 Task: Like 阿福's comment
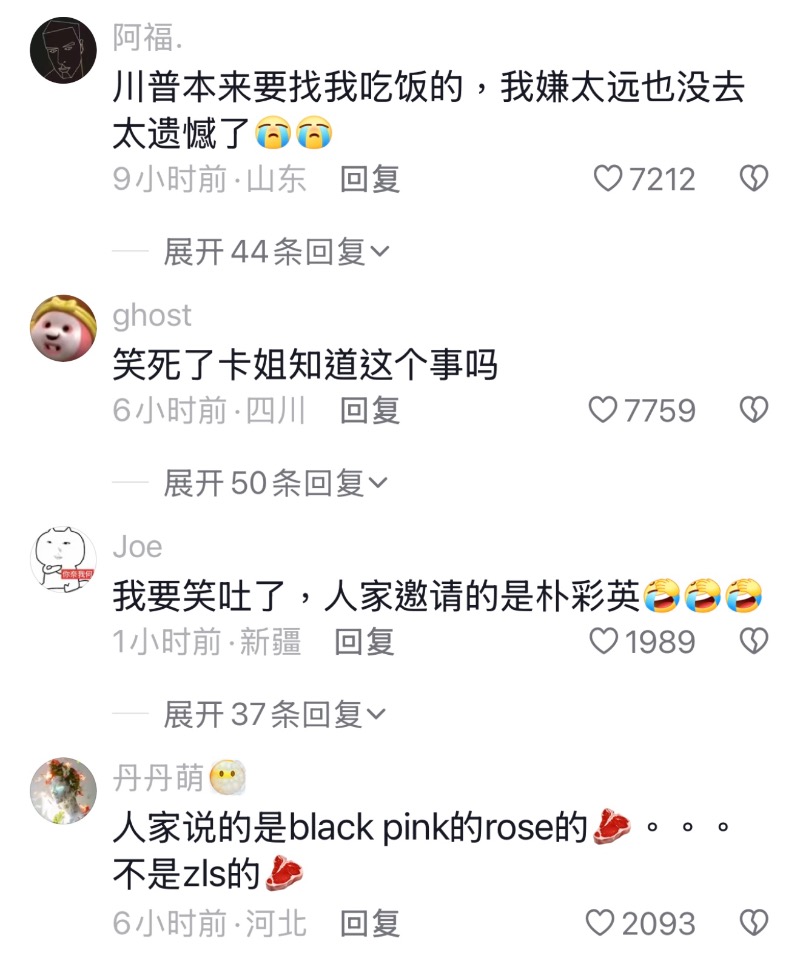[608, 179]
